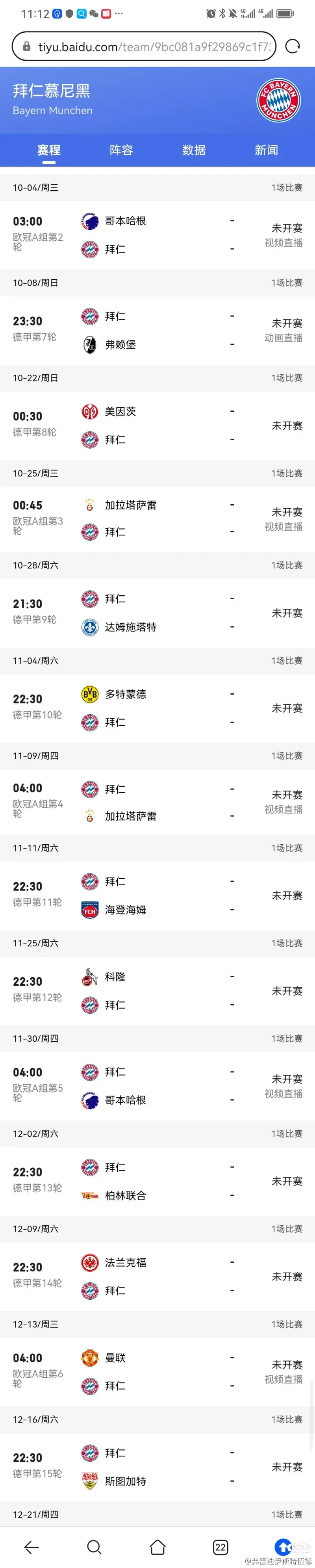Image resolution: width=315 pixels, height=1568 pixels.
Task: Open the 哥本哈根 vs 拜仁 match on 10-04
Action: [x=157, y=235]
